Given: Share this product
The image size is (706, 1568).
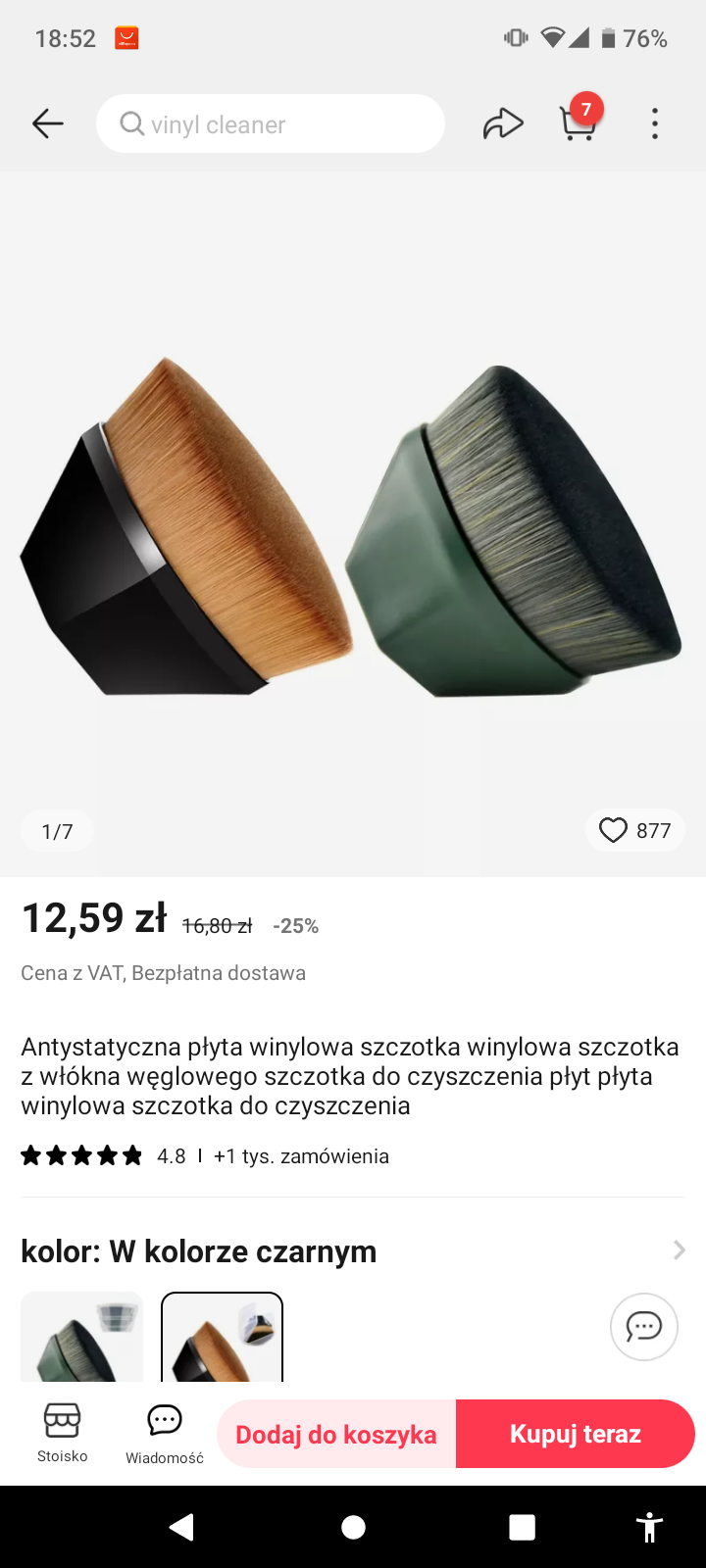Looking at the screenshot, I should pos(503,123).
